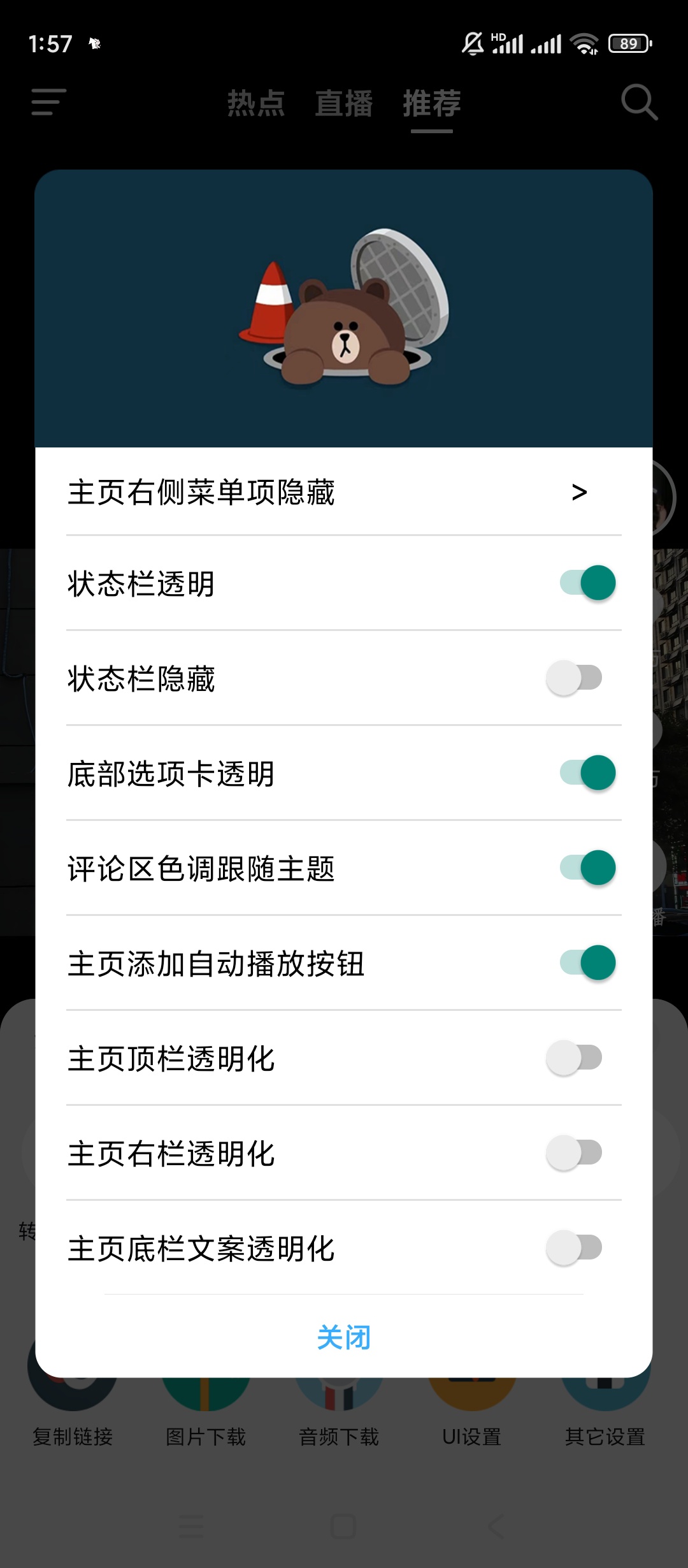Turn off 状态栏透明 switch

pyautogui.click(x=587, y=583)
